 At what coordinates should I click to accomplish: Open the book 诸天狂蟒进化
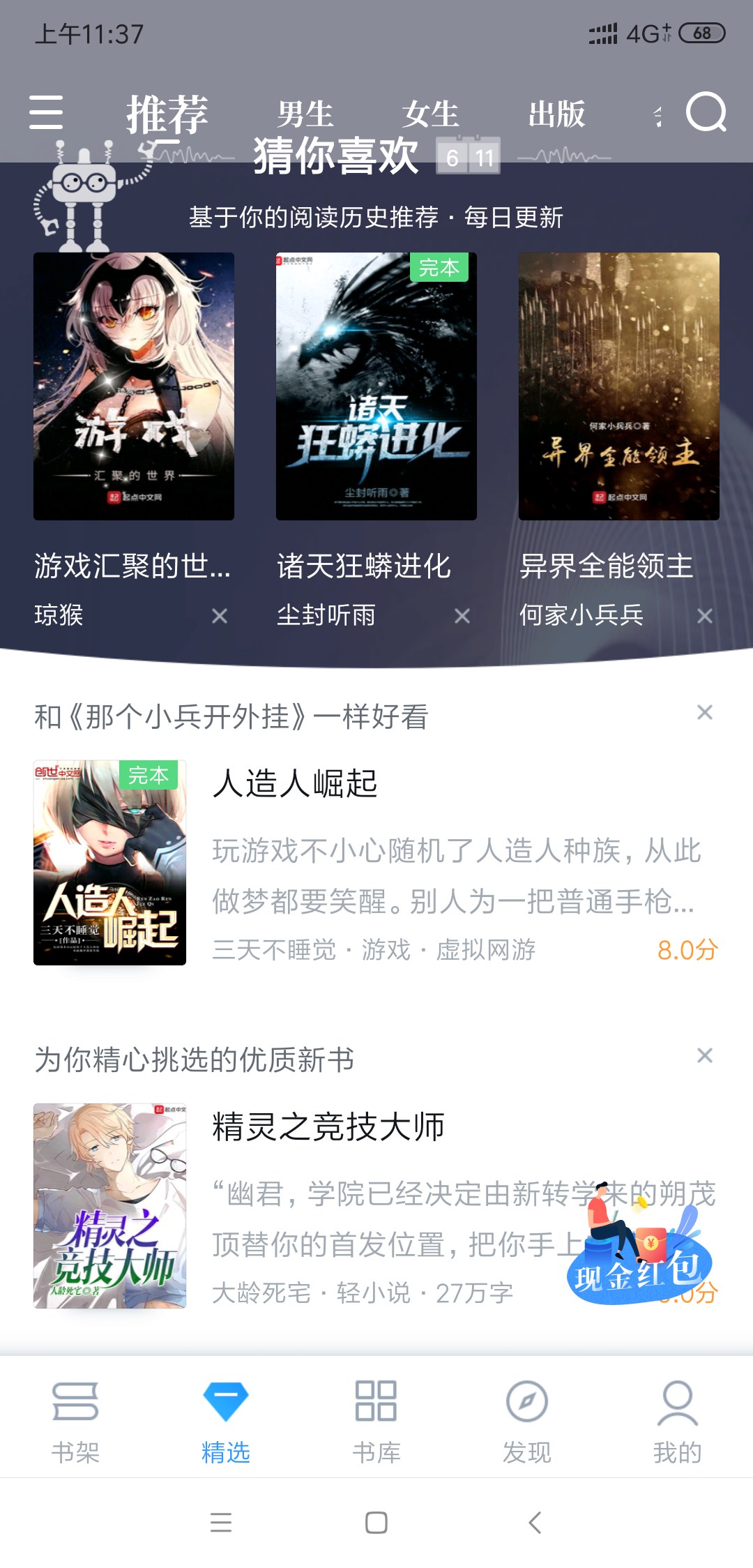pos(376,386)
